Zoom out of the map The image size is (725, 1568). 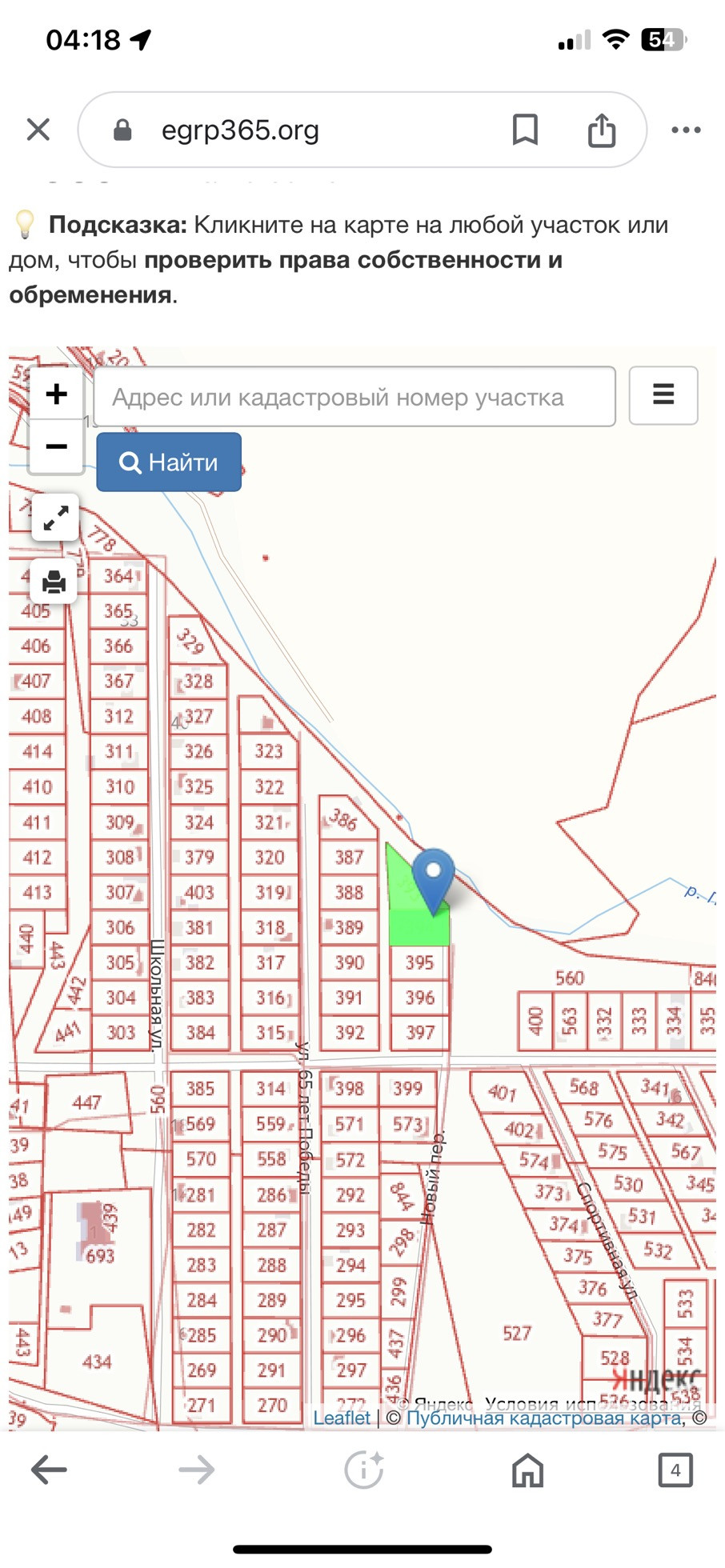tap(56, 446)
